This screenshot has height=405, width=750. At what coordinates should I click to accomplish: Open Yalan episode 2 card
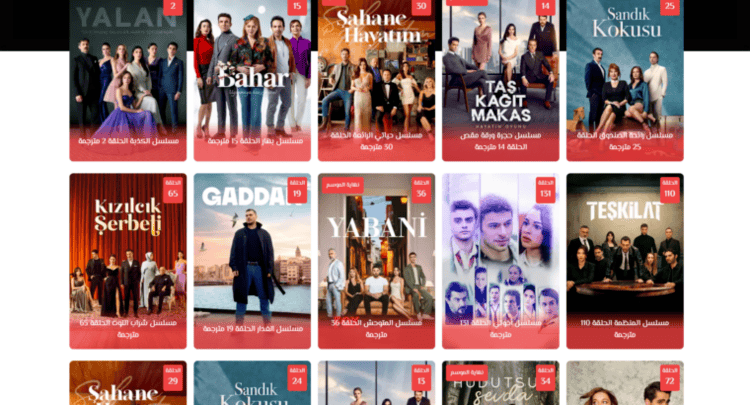click(128, 80)
